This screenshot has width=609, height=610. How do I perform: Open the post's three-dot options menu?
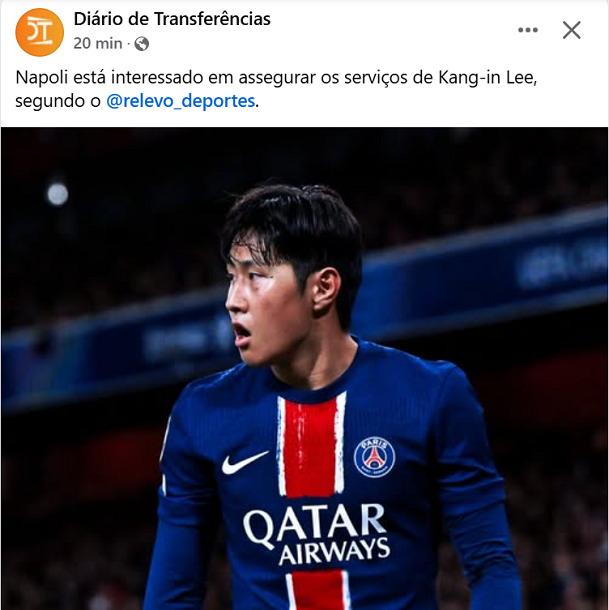528,30
